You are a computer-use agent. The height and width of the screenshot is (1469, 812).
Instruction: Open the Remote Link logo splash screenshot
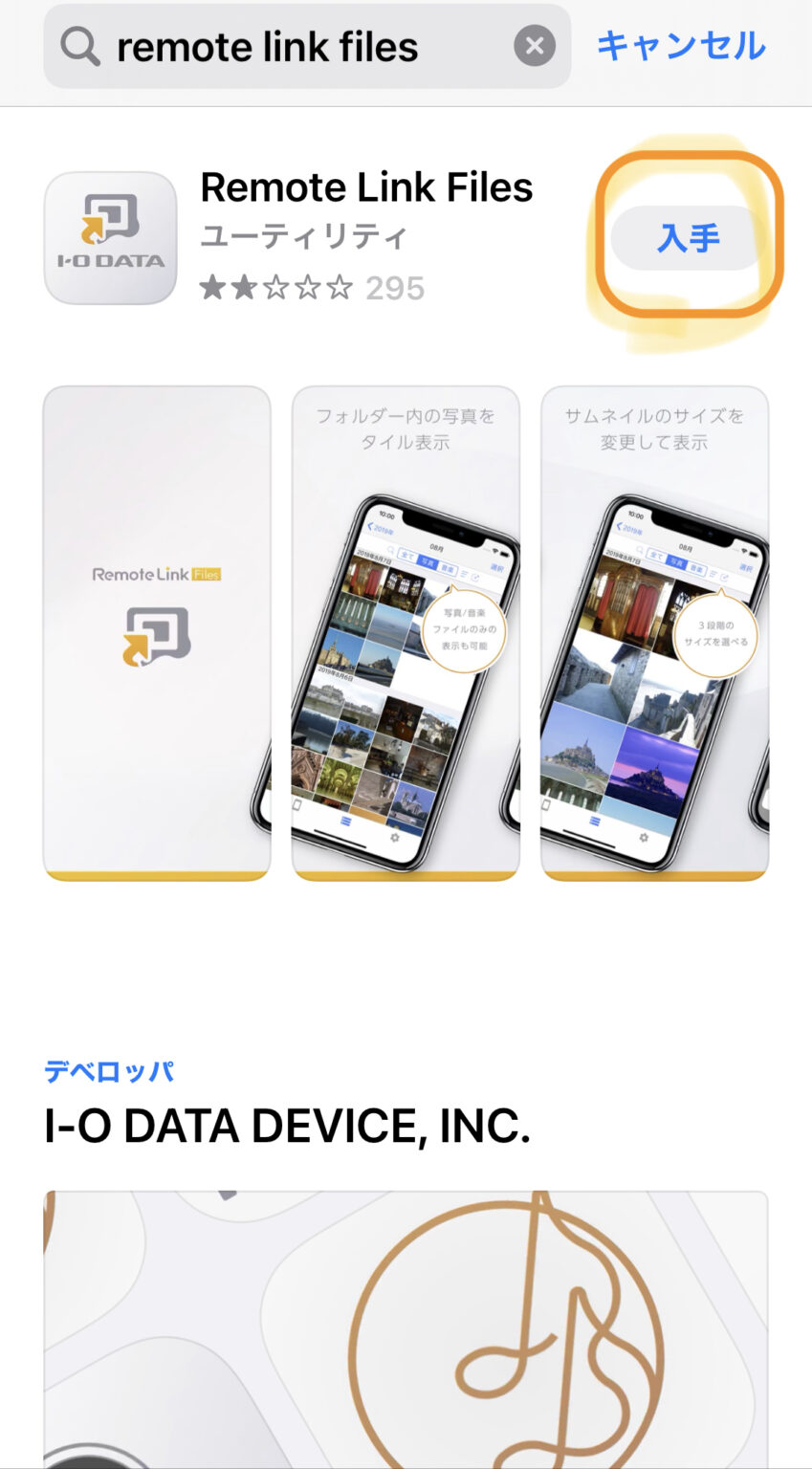157,631
